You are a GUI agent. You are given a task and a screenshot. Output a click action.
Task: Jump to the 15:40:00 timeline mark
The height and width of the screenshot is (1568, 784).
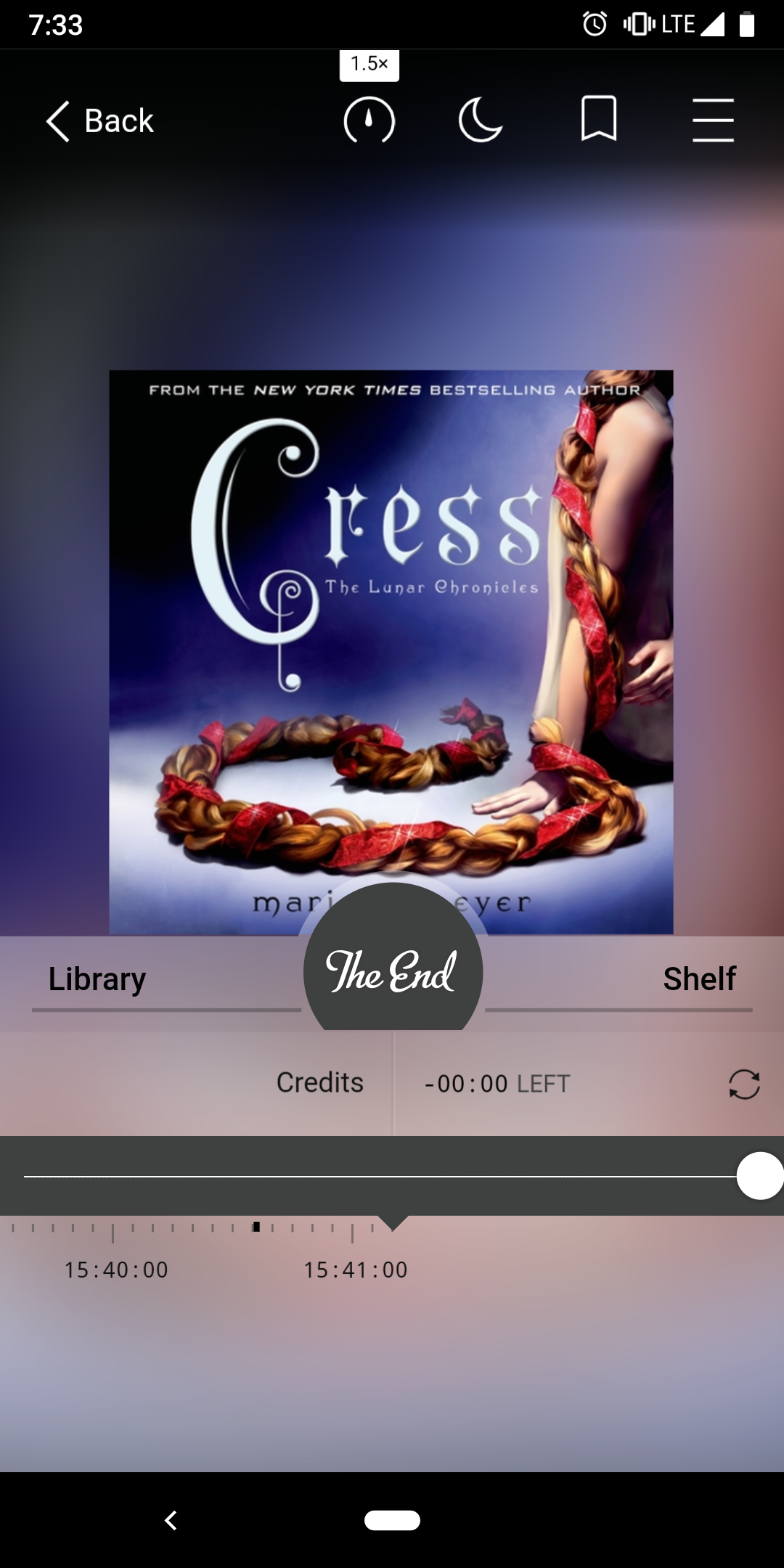pos(116,1270)
